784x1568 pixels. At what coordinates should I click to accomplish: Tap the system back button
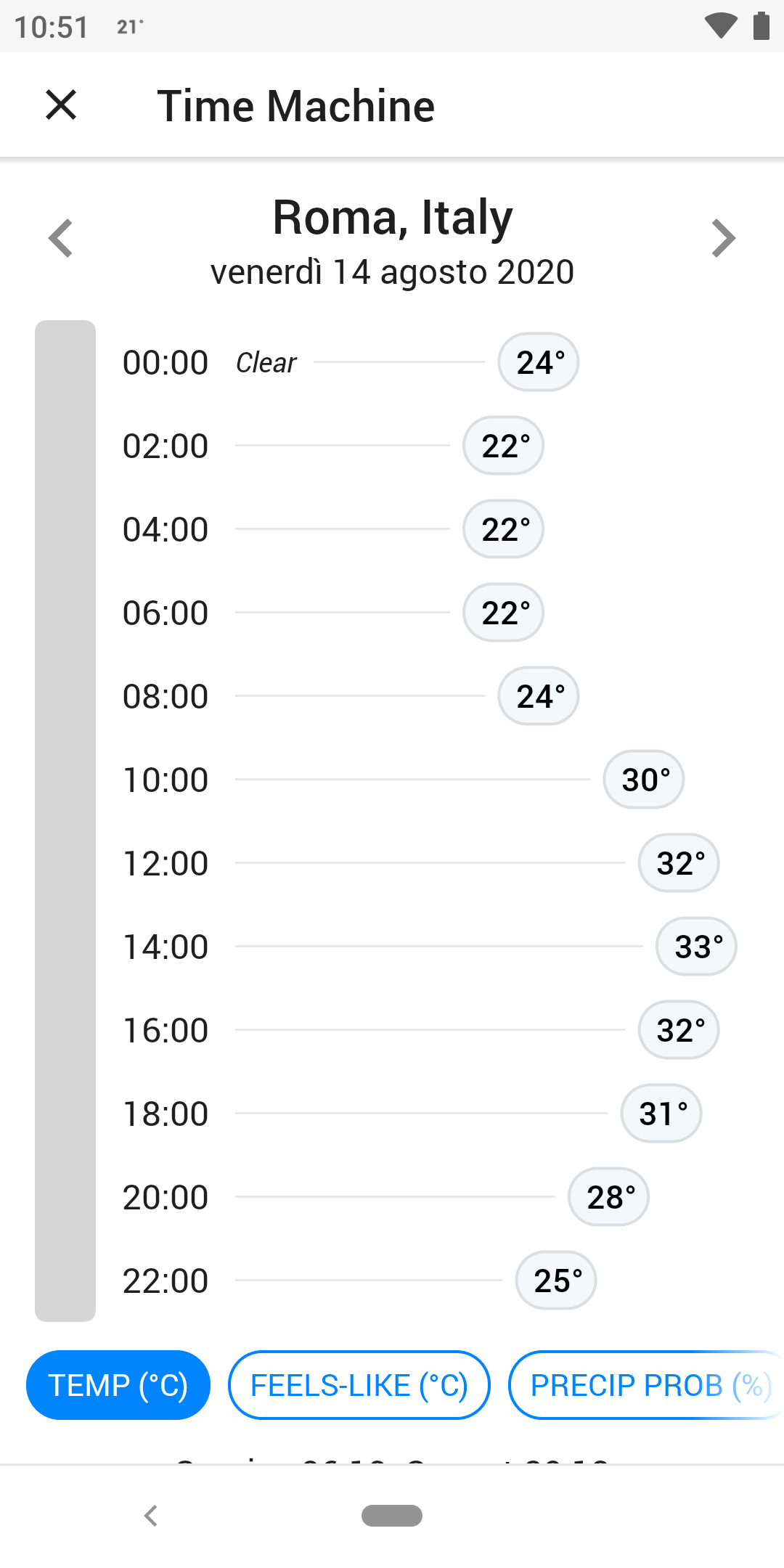(151, 1516)
